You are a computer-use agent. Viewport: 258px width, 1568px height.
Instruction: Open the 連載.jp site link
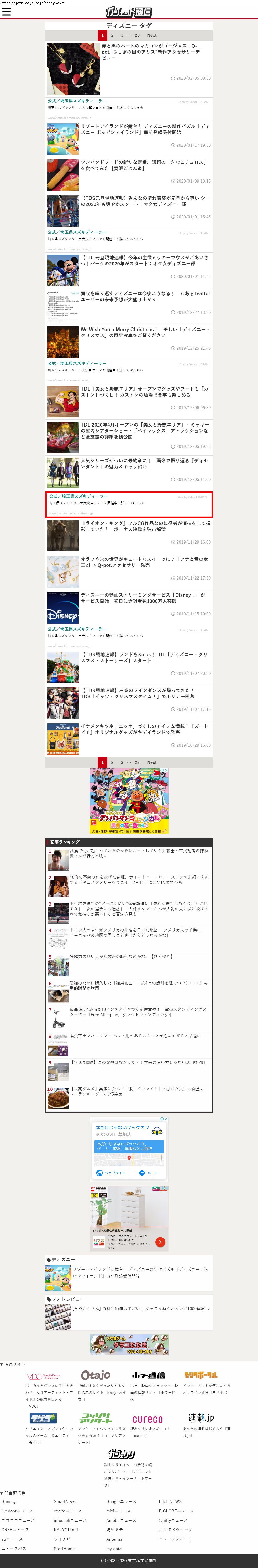click(x=201, y=1418)
